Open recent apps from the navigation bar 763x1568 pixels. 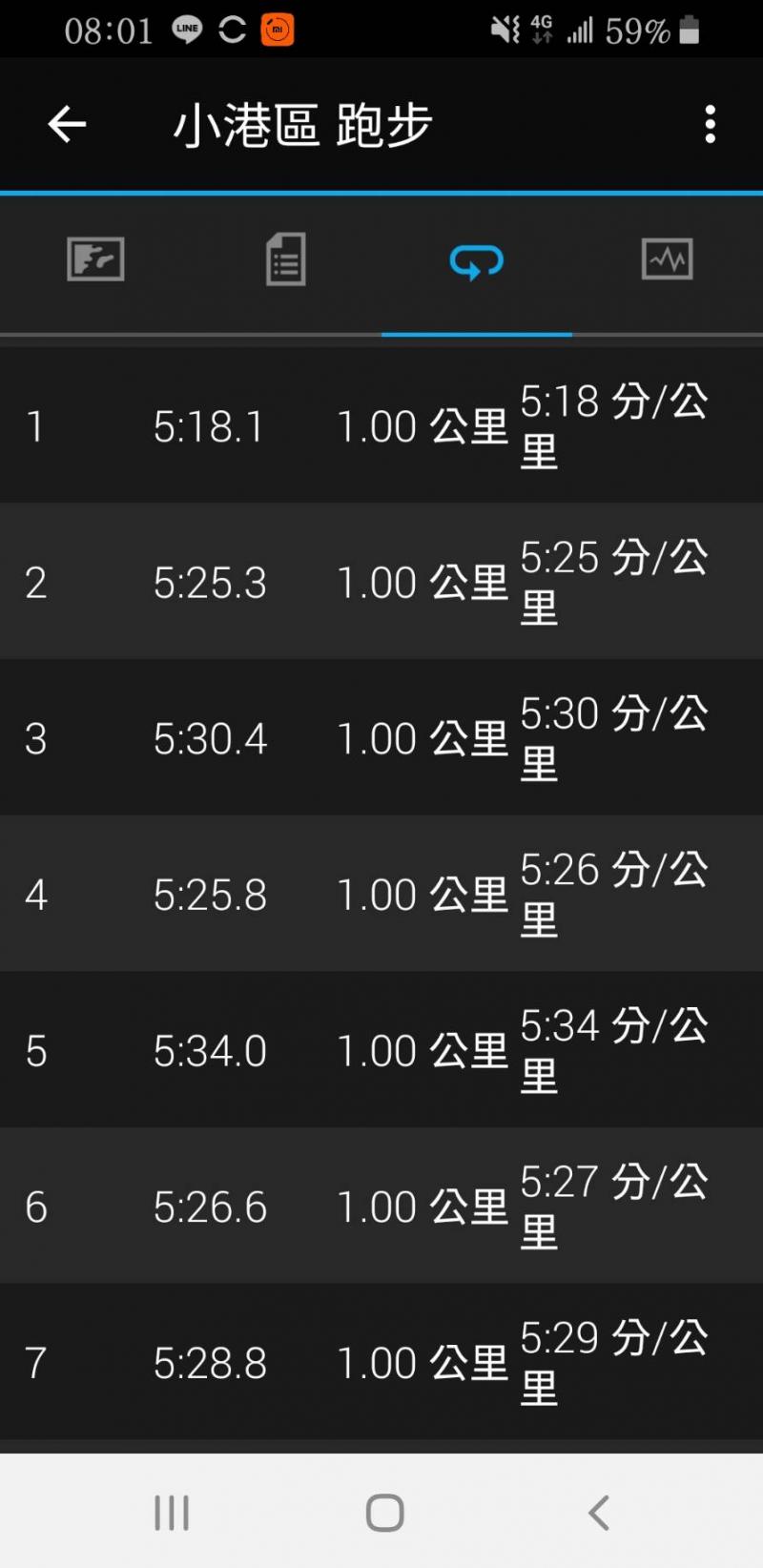pos(172,1513)
